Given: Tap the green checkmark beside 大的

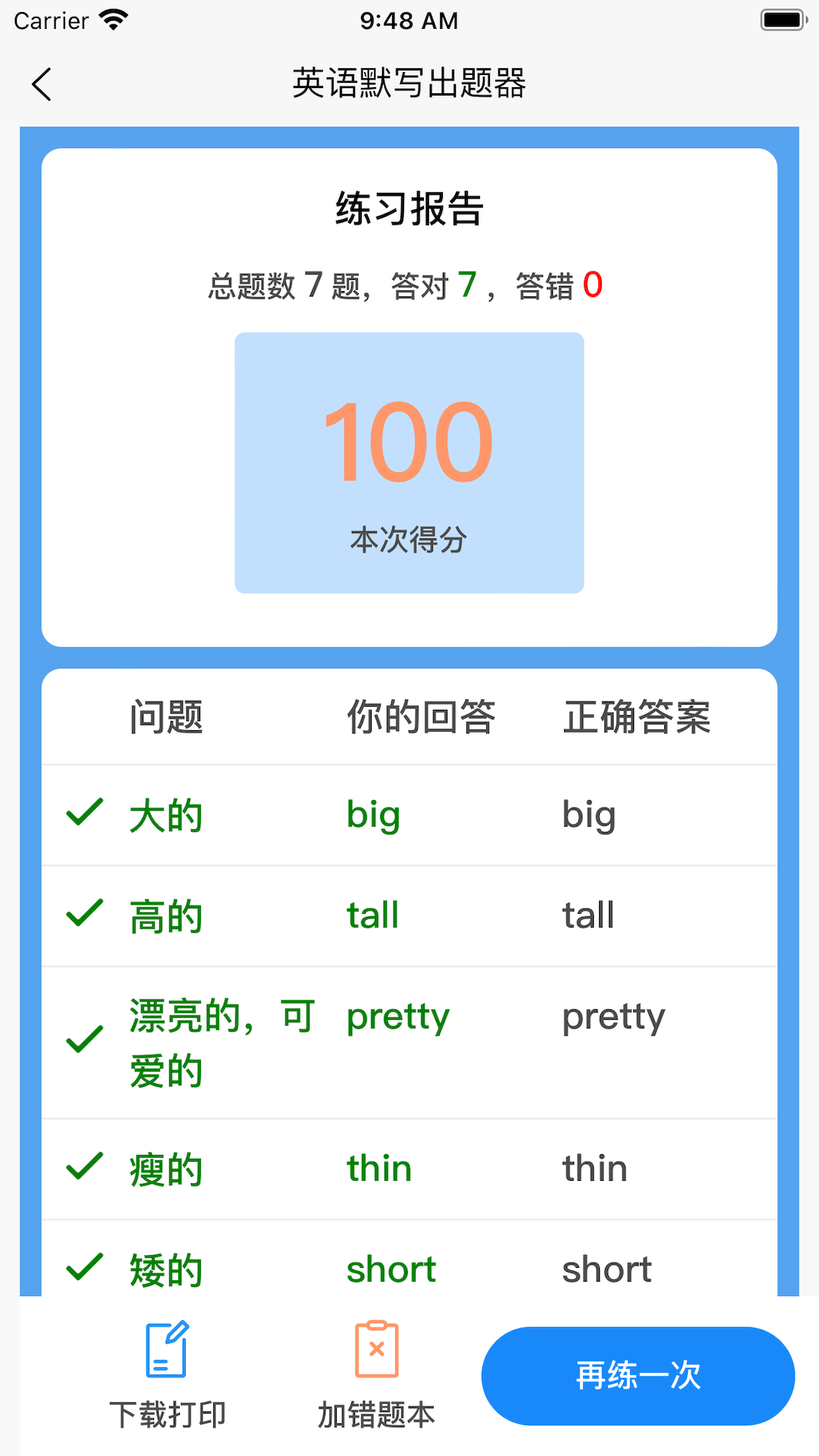Looking at the screenshot, I should [86, 814].
